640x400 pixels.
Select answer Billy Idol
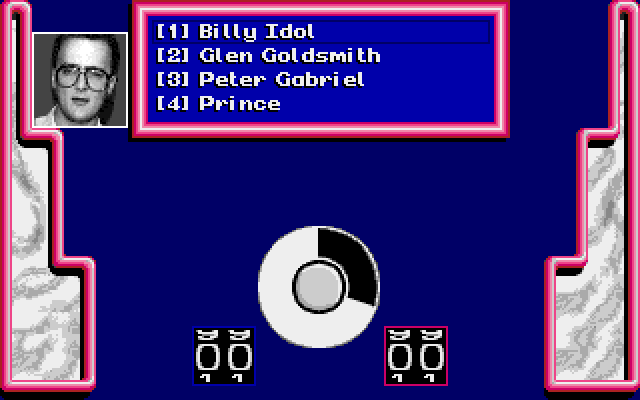pos(257,31)
